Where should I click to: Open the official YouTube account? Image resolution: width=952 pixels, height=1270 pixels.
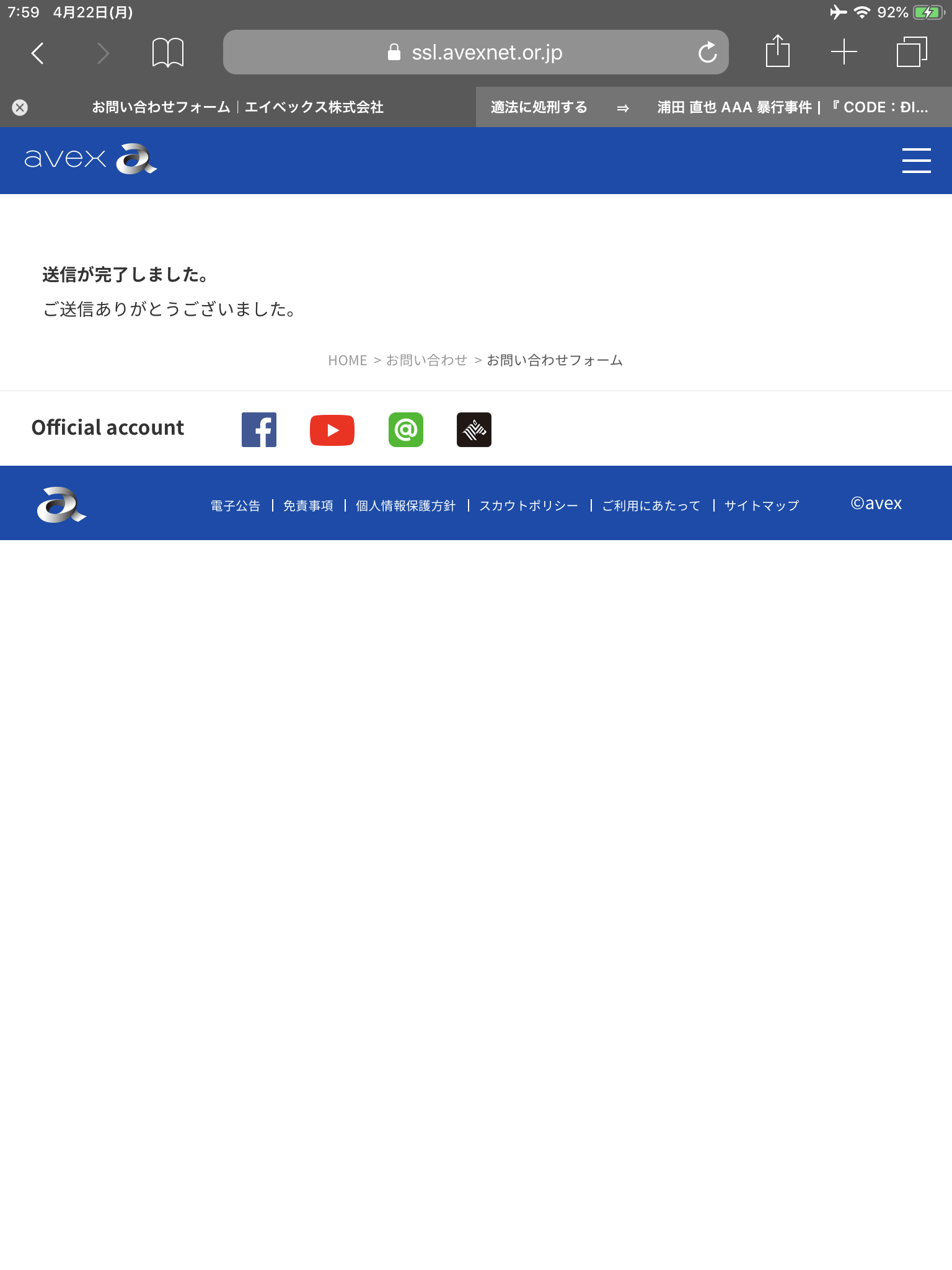332,430
